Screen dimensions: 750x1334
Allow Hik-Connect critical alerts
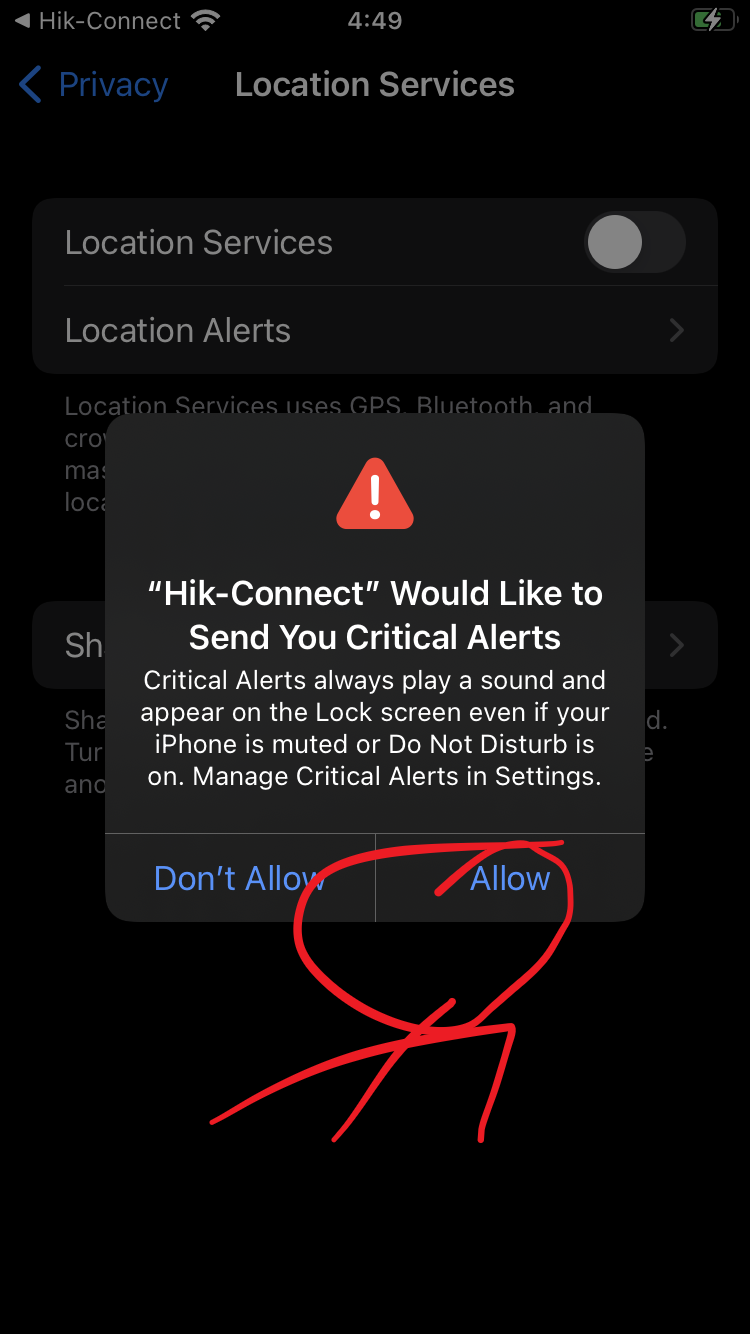tap(510, 878)
